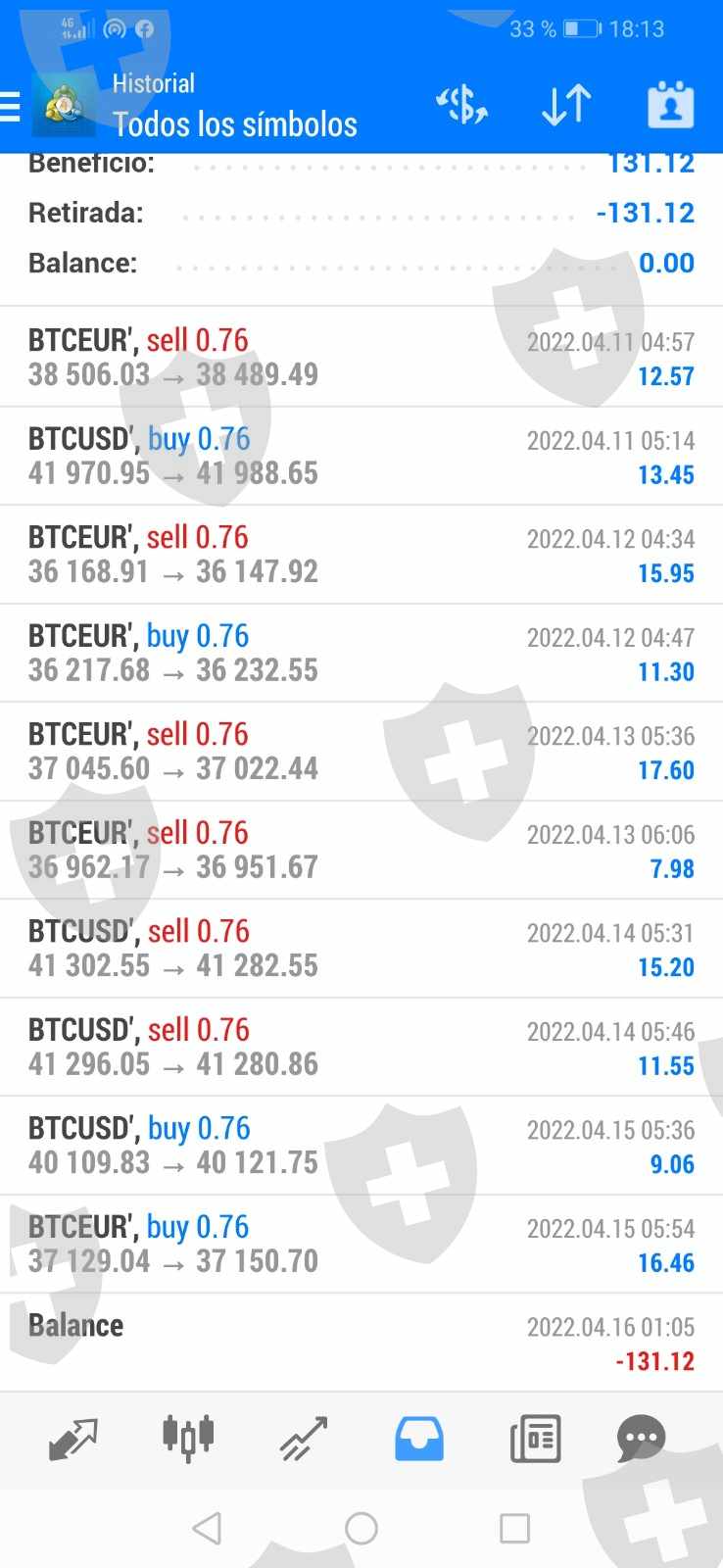View the BTCUSD buy trade with 9.06 profit

click(x=361, y=1146)
